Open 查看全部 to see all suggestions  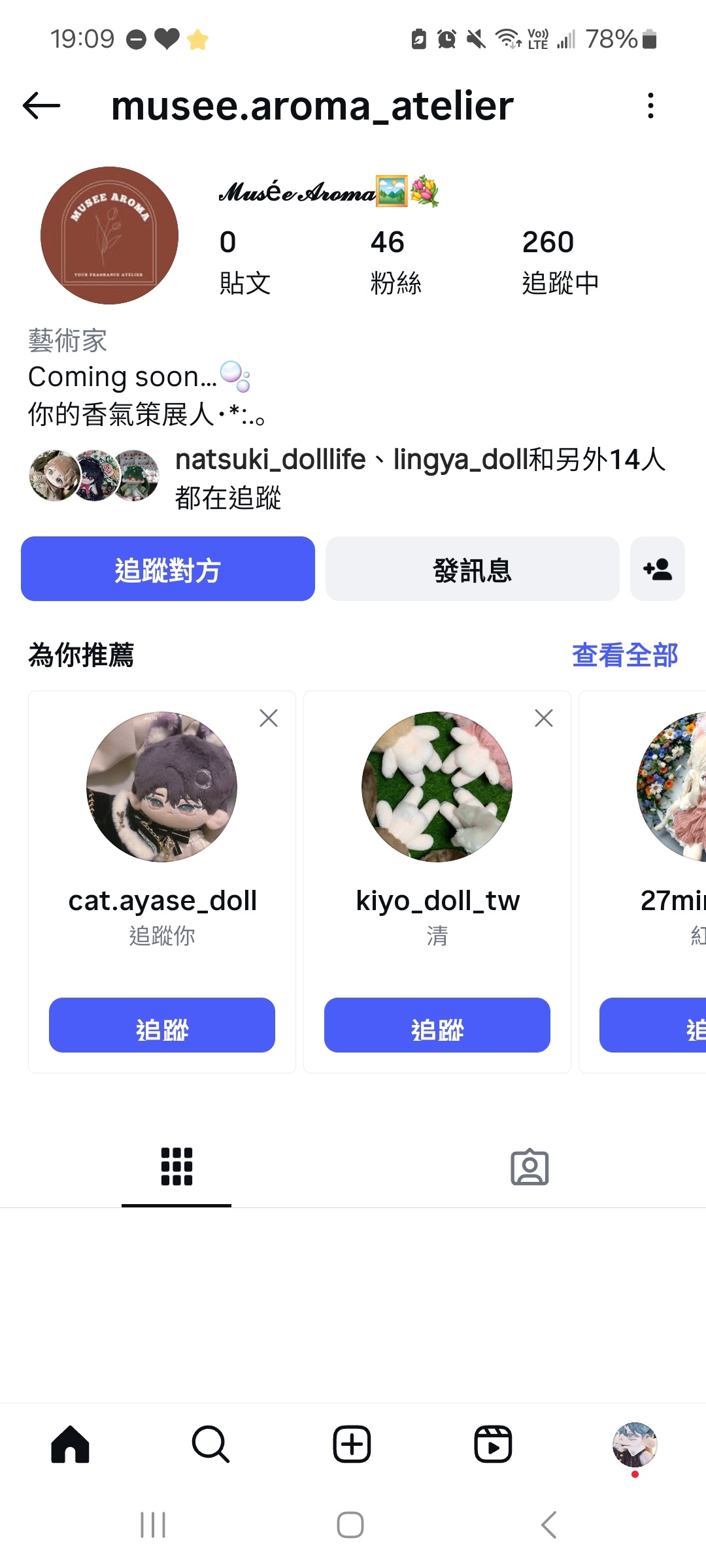(624, 655)
